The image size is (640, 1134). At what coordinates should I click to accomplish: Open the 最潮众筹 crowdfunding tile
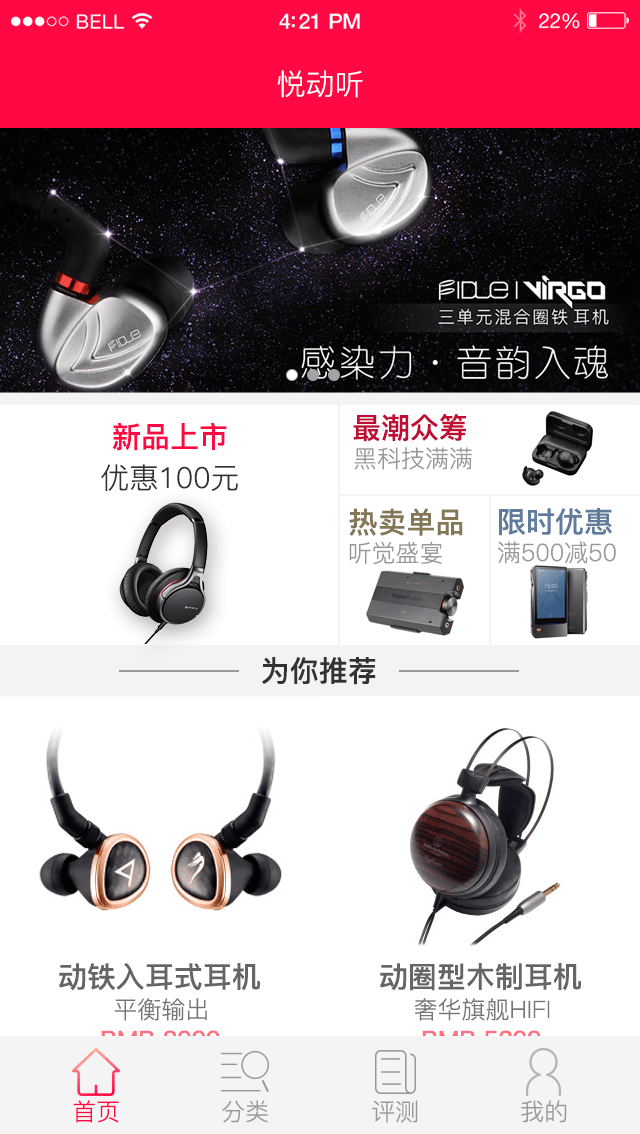[489, 448]
